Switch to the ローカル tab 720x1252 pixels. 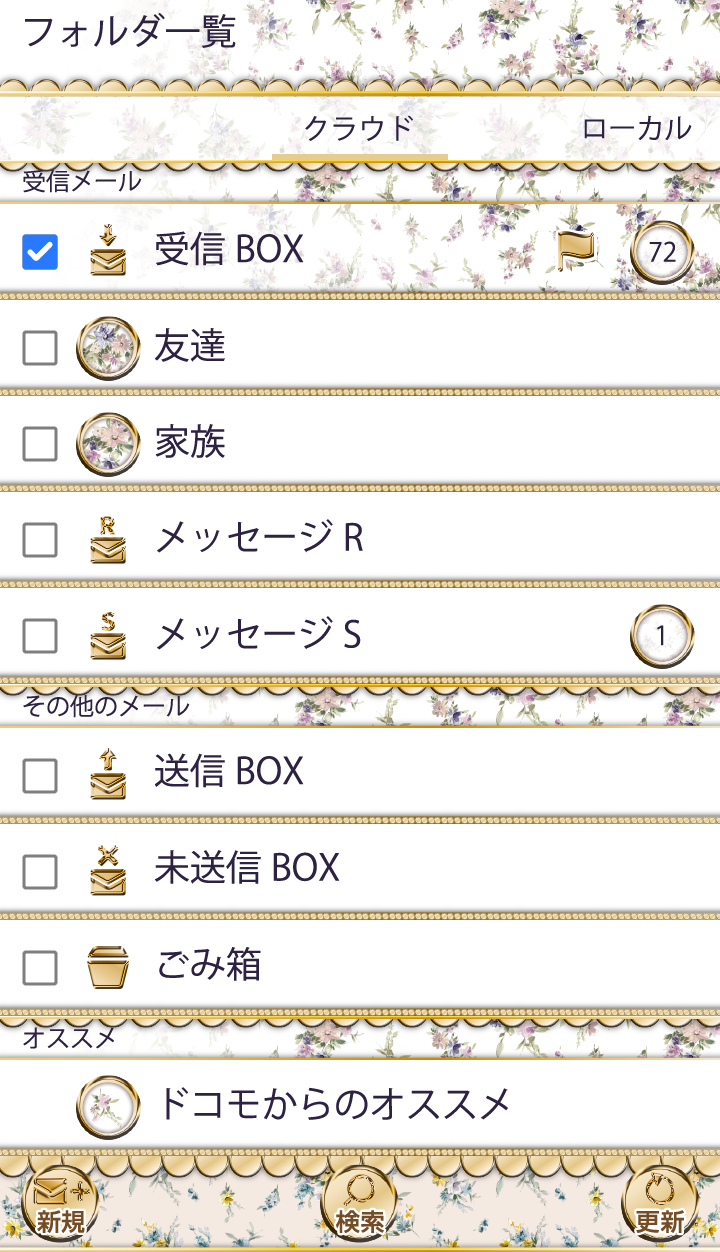pyautogui.click(x=636, y=128)
